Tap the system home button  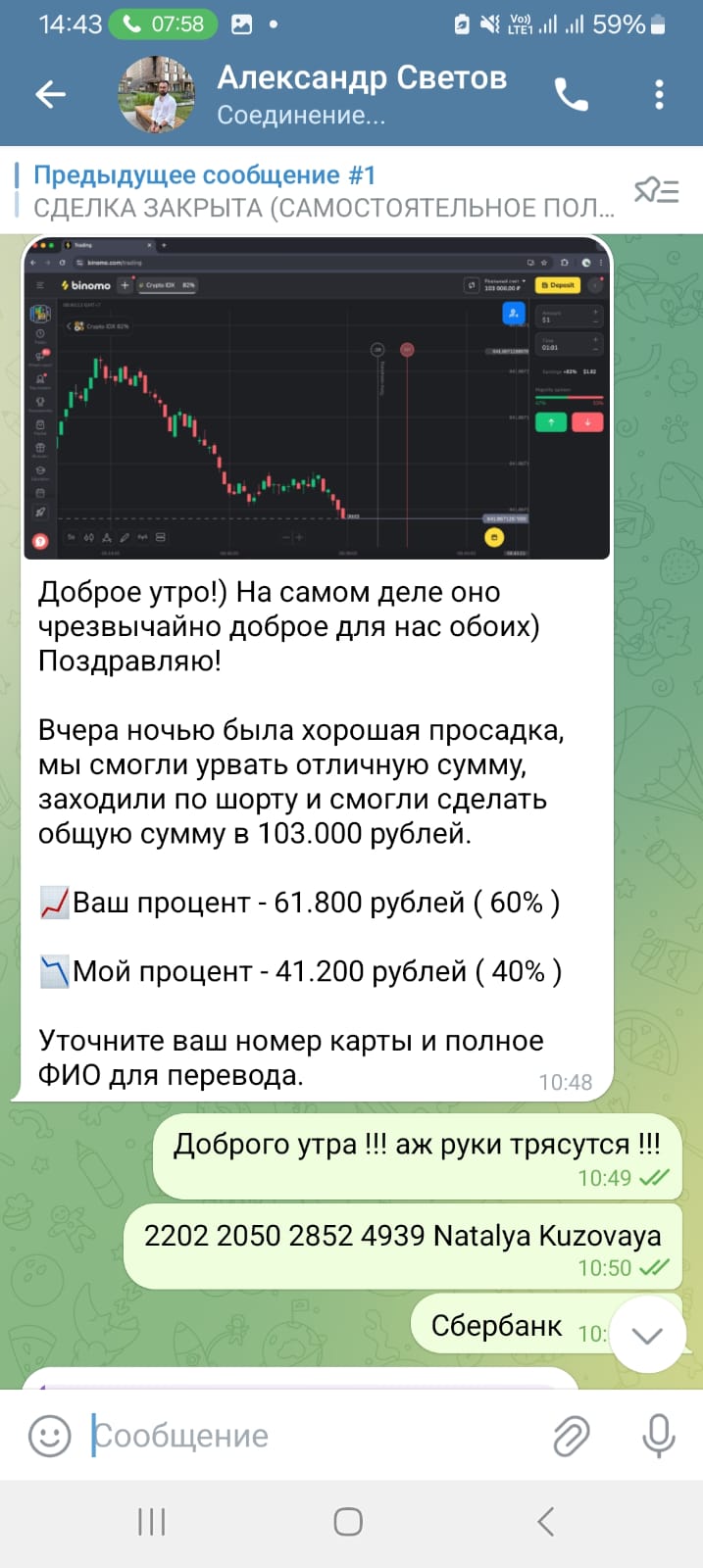(x=348, y=1522)
